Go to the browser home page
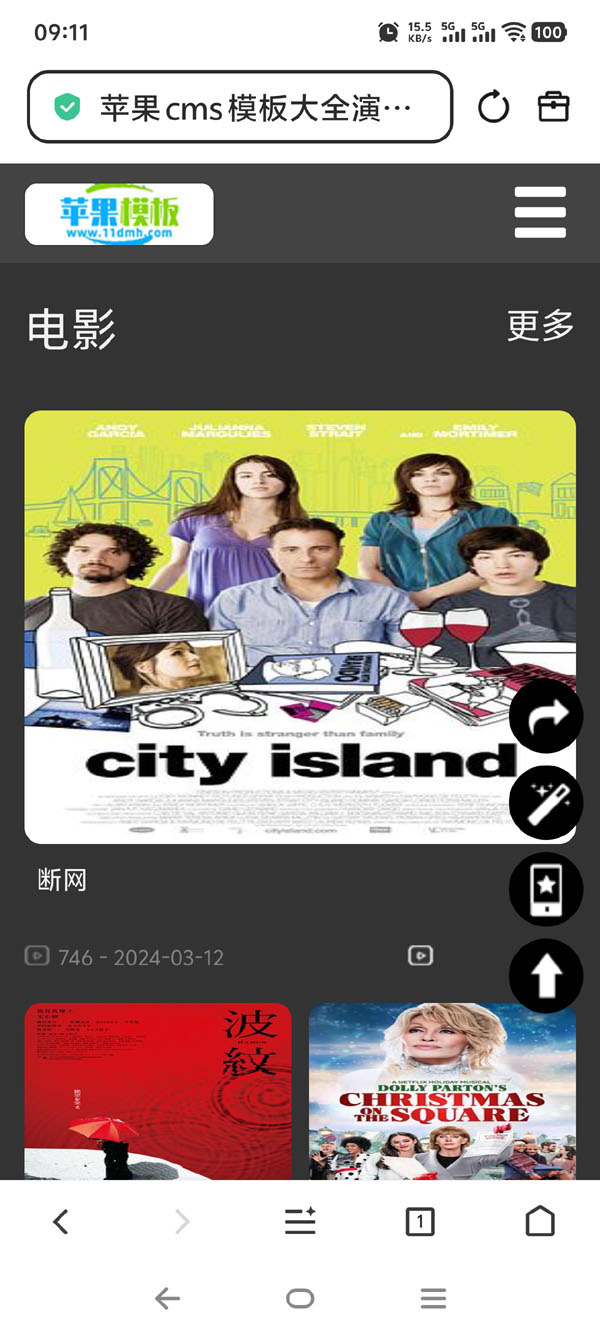Screen dimensions: 600x1333 pyautogui.click(x=540, y=1221)
